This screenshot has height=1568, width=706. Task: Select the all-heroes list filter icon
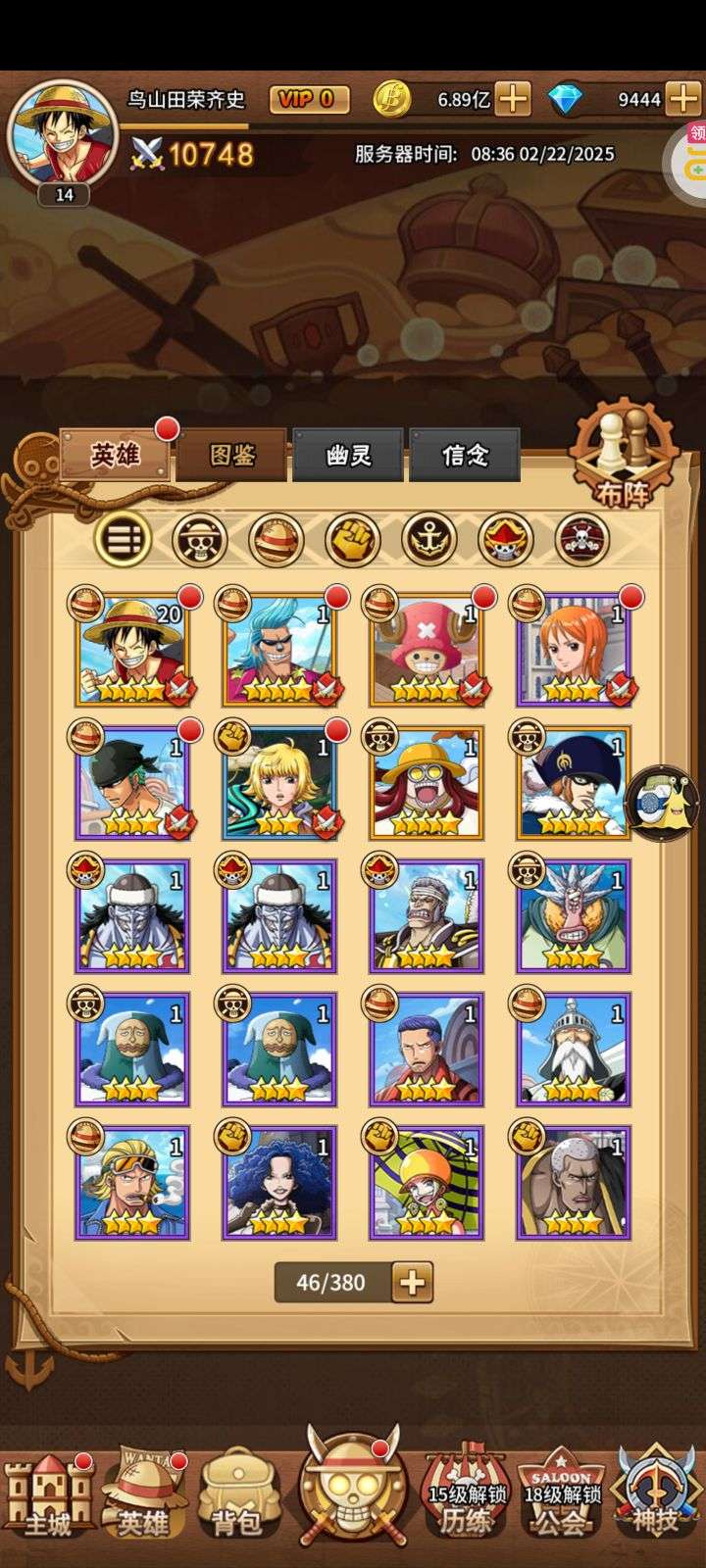tap(123, 539)
